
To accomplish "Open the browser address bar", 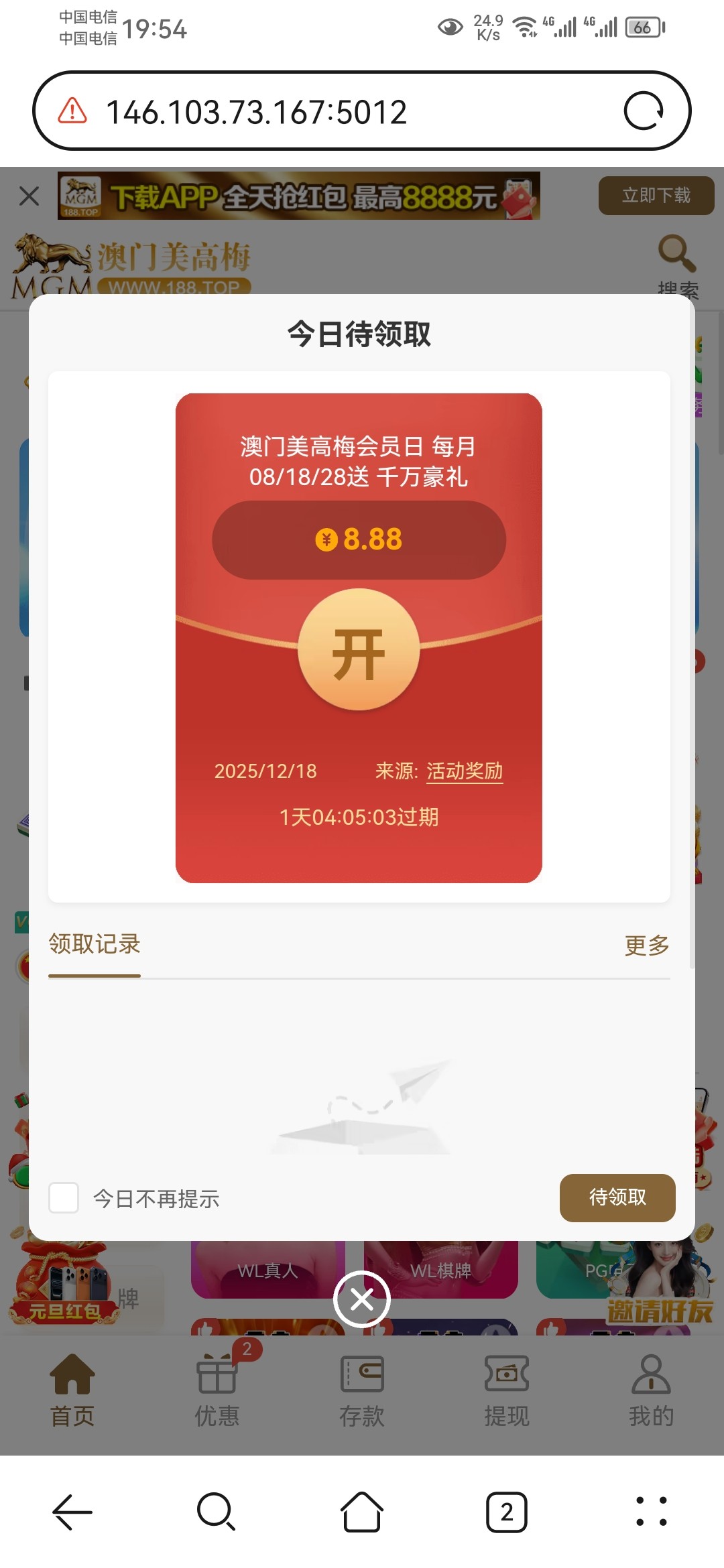I will (335, 111).
